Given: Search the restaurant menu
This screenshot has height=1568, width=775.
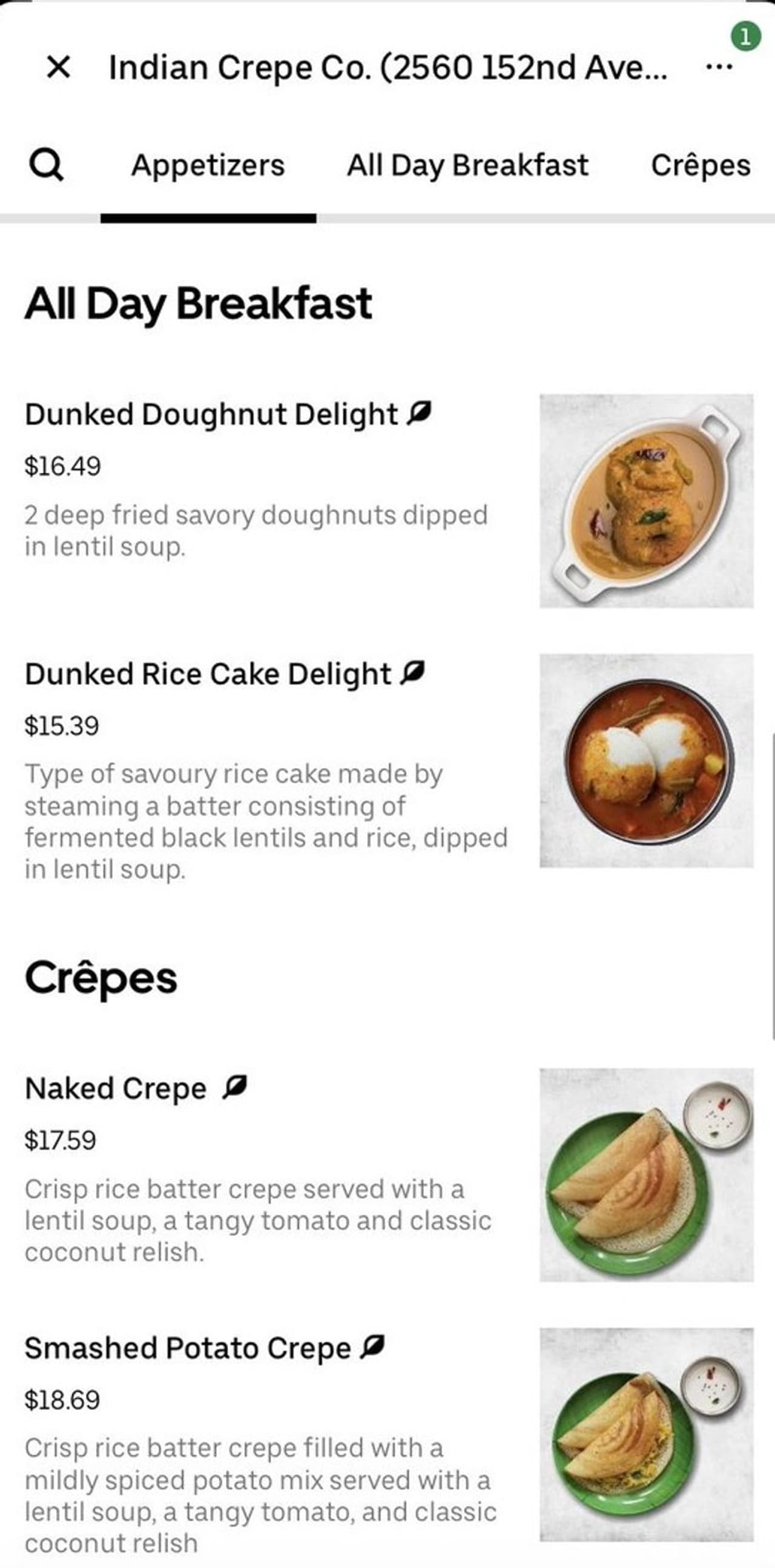Looking at the screenshot, I should click(46, 165).
